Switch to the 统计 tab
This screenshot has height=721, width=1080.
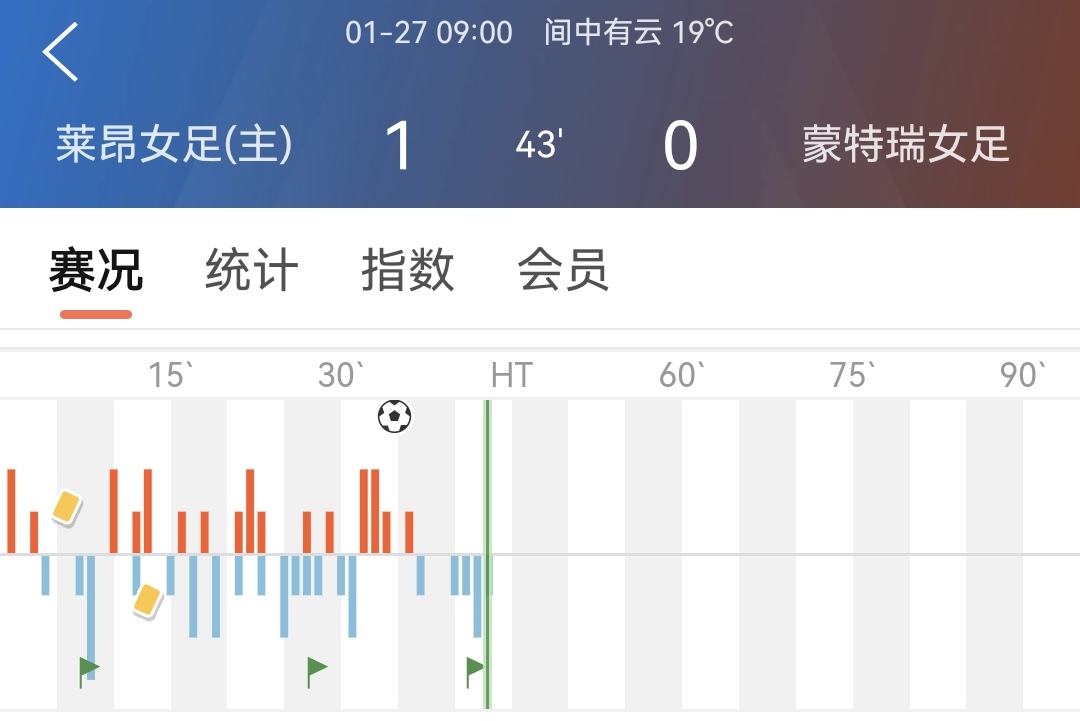[x=252, y=272]
